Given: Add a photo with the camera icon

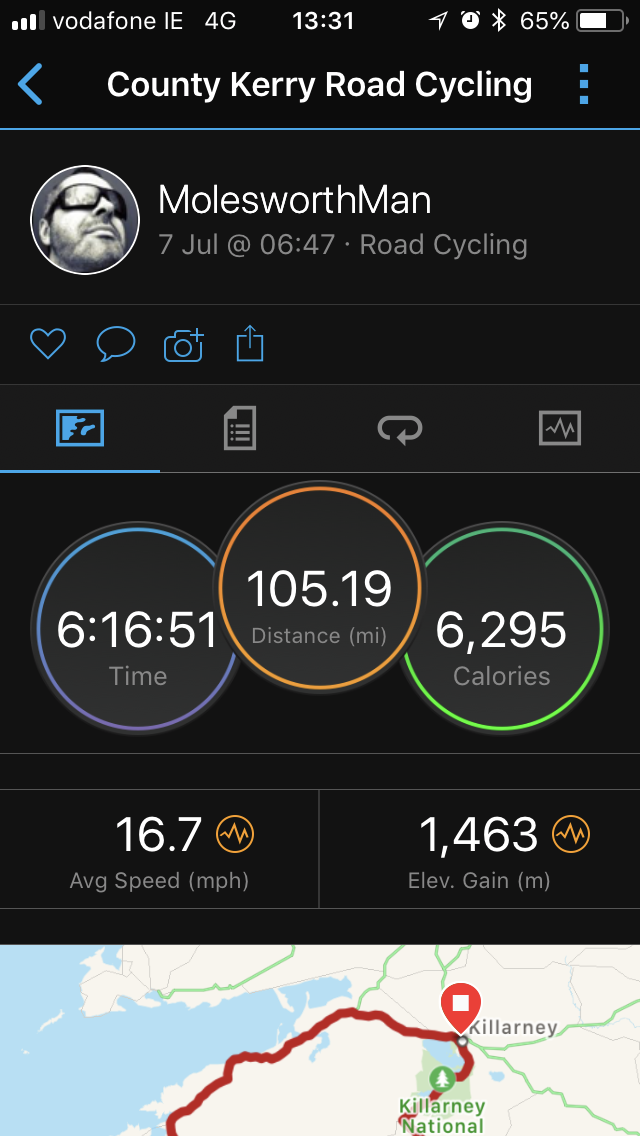Looking at the screenshot, I should 184,344.
